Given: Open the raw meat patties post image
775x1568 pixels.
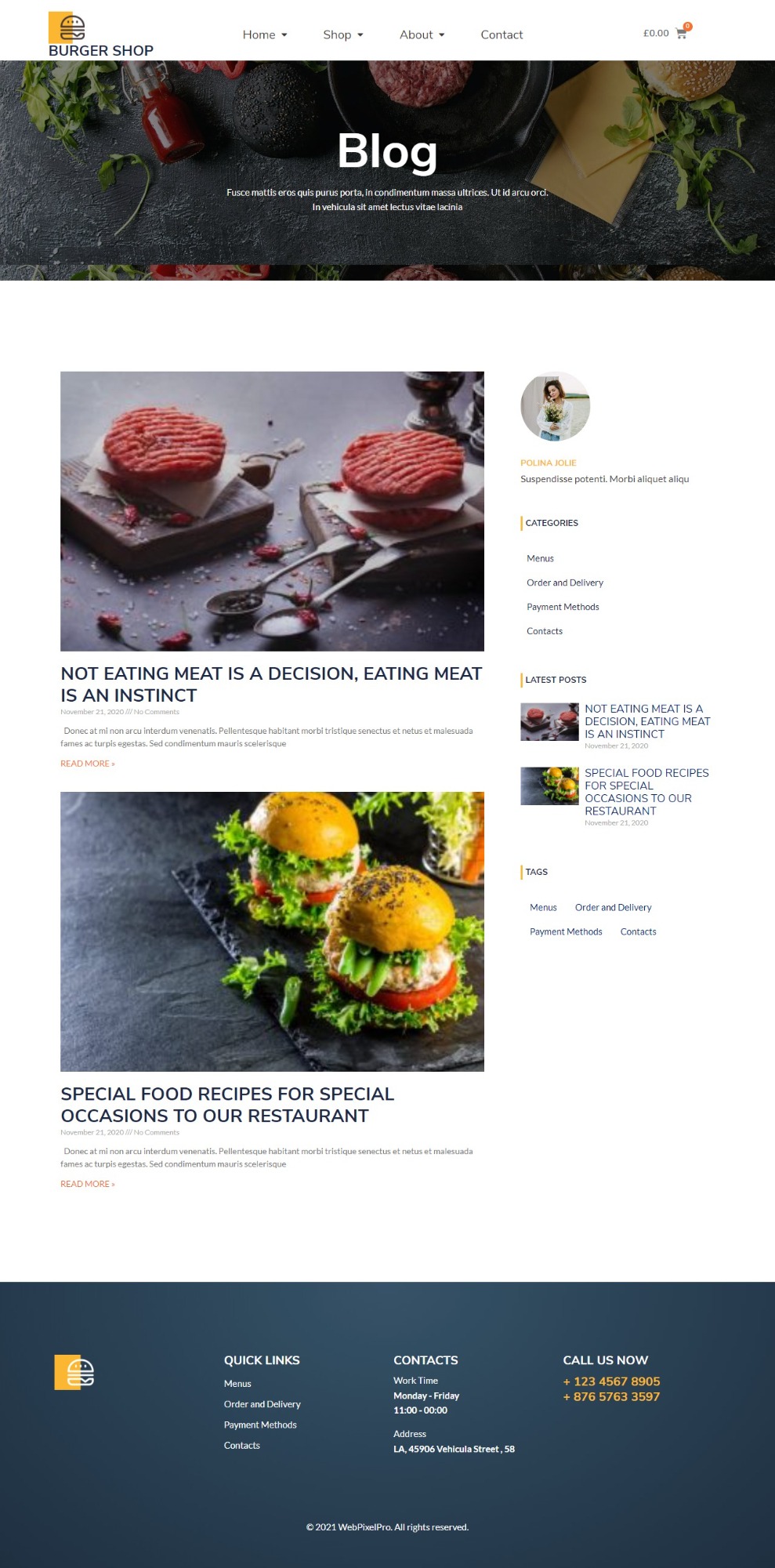Looking at the screenshot, I should pyautogui.click(x=272, y=511).
